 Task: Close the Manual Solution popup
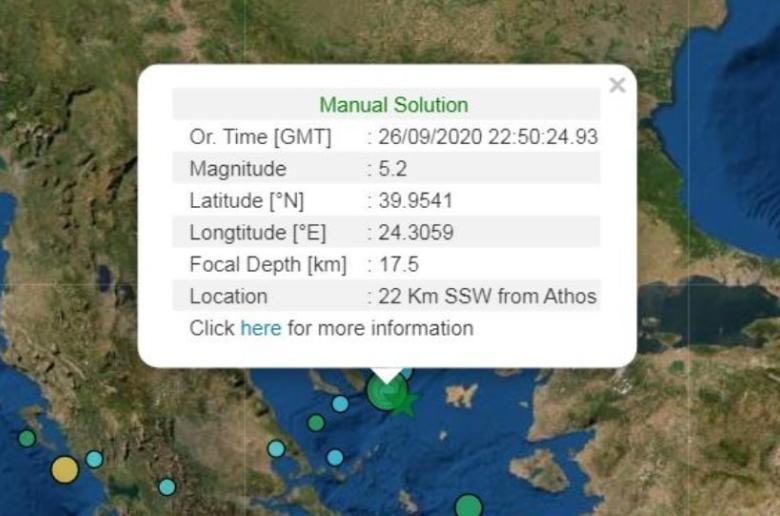pos(617,86)
